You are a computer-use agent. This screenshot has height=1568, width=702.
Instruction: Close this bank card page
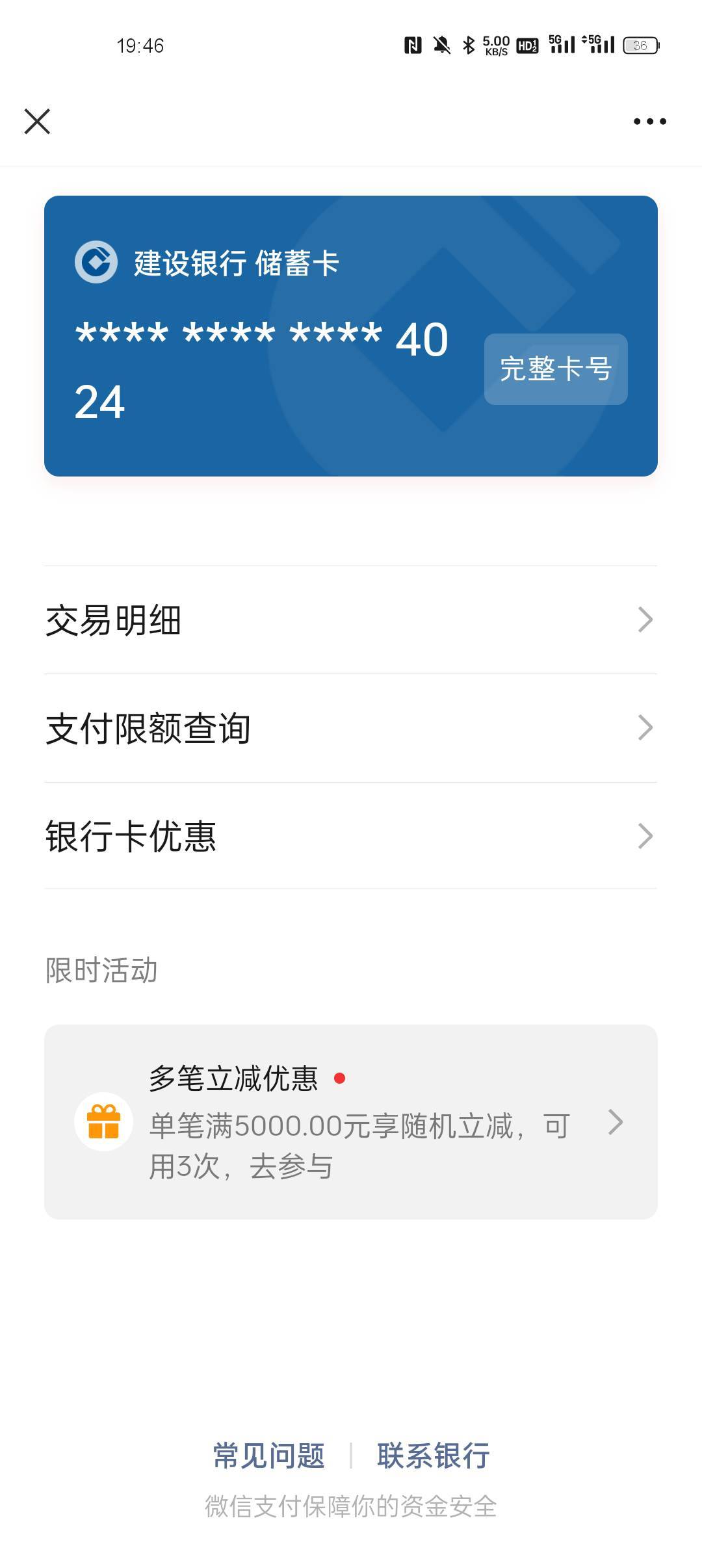(x=37, y=122)
